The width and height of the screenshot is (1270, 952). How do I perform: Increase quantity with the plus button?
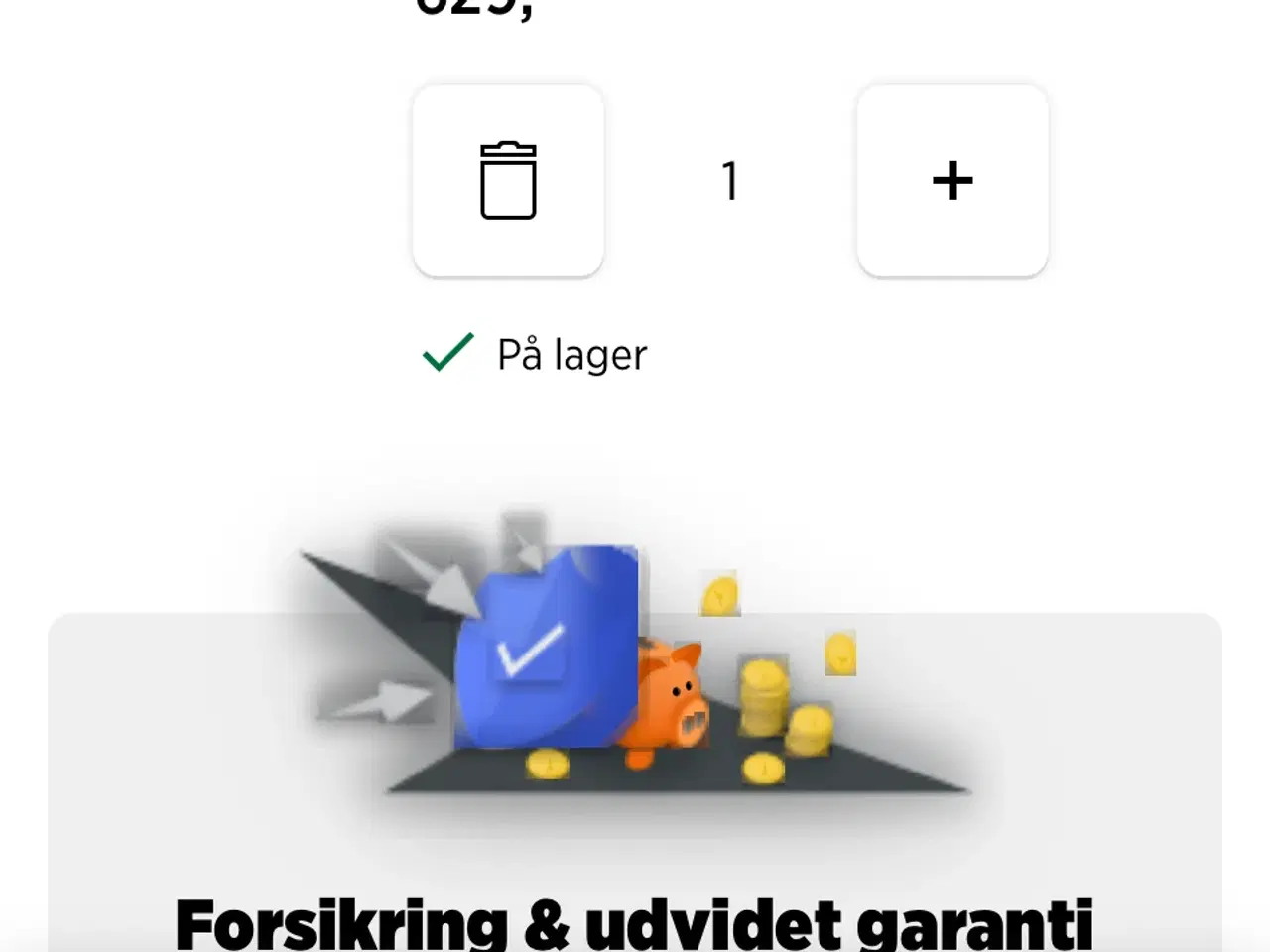[x=952, y=180]
